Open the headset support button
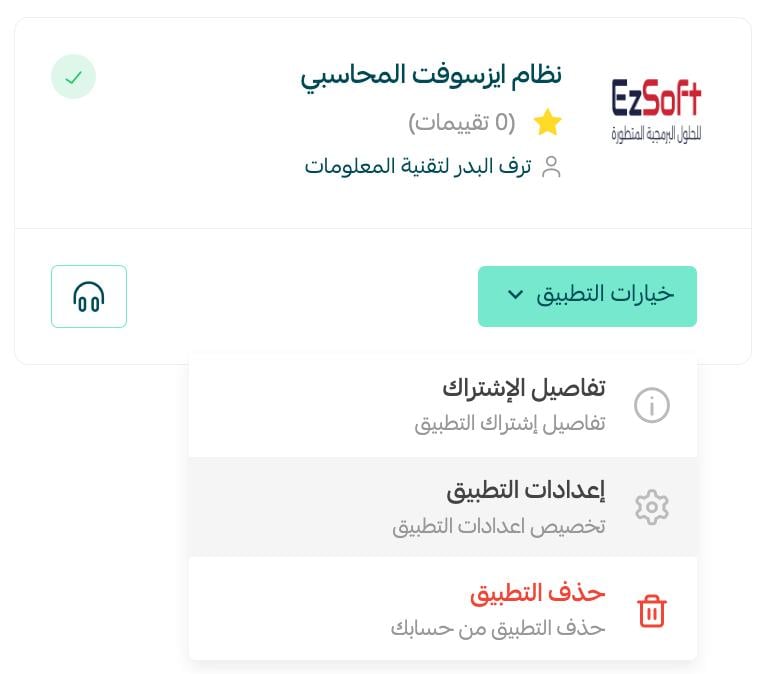 tap(89, 296)
